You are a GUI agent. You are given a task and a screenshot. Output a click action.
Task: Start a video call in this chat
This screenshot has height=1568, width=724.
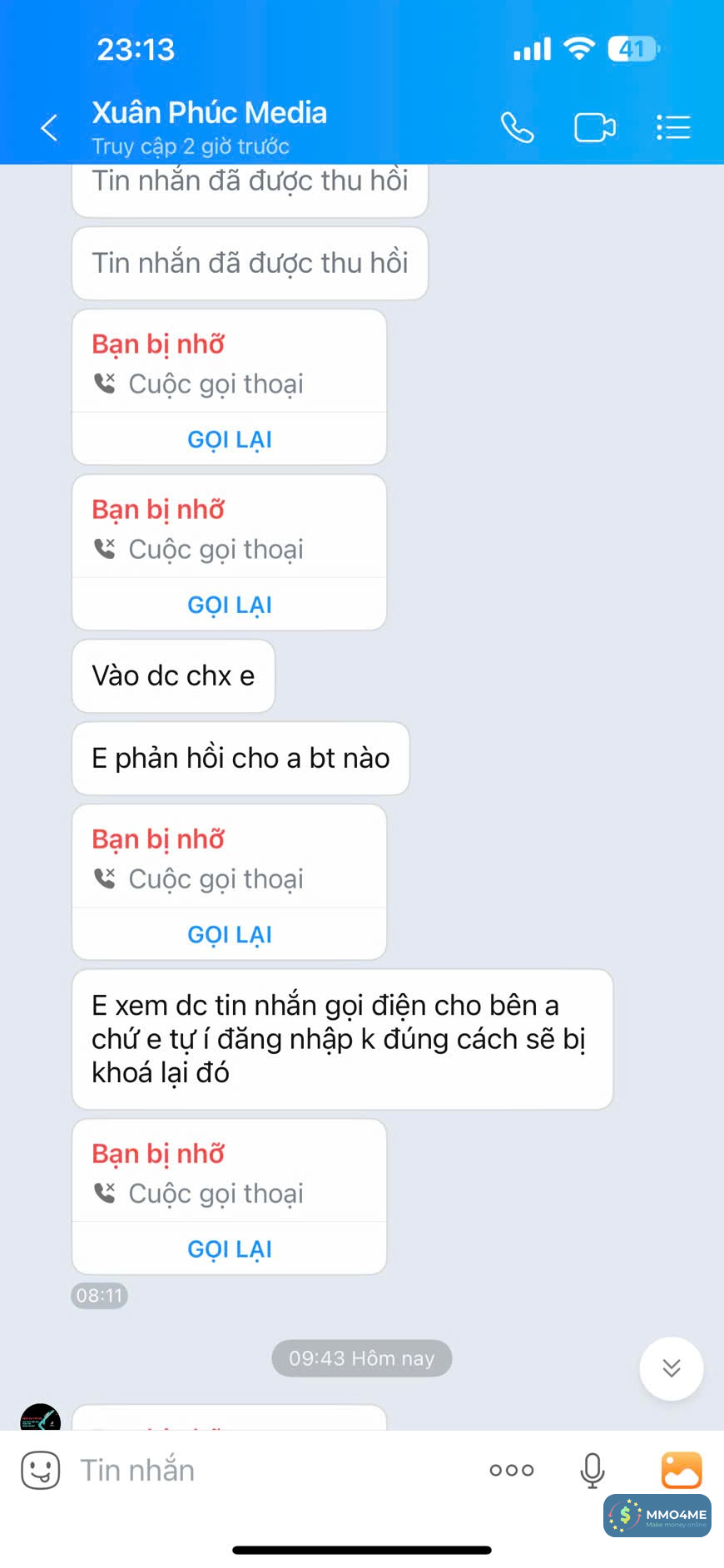point(594,128)
